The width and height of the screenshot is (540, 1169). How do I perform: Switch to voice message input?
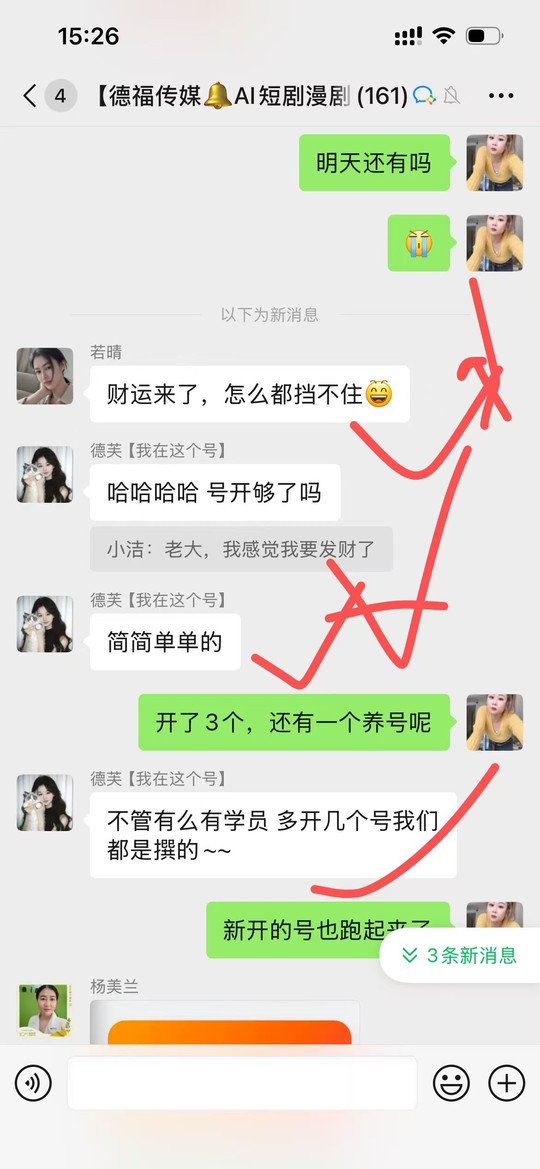coord(33,1083)
